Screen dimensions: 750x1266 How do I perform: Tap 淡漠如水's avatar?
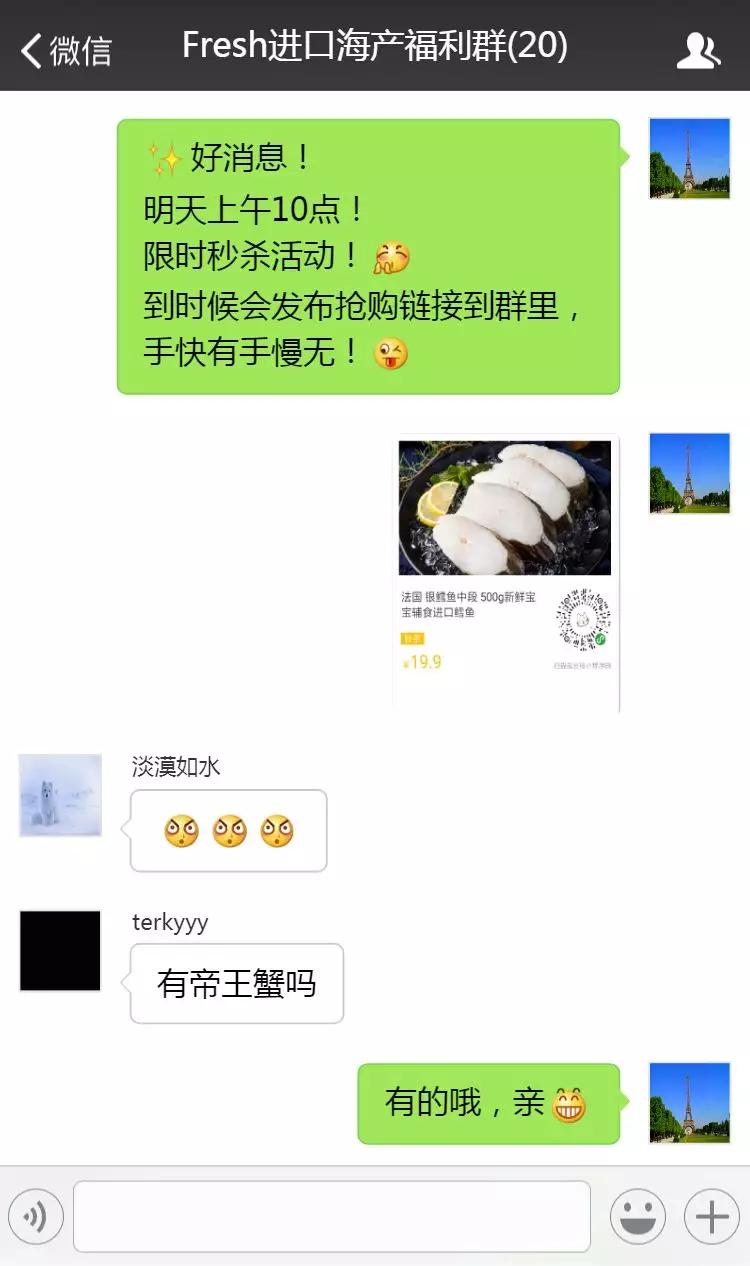60,795
